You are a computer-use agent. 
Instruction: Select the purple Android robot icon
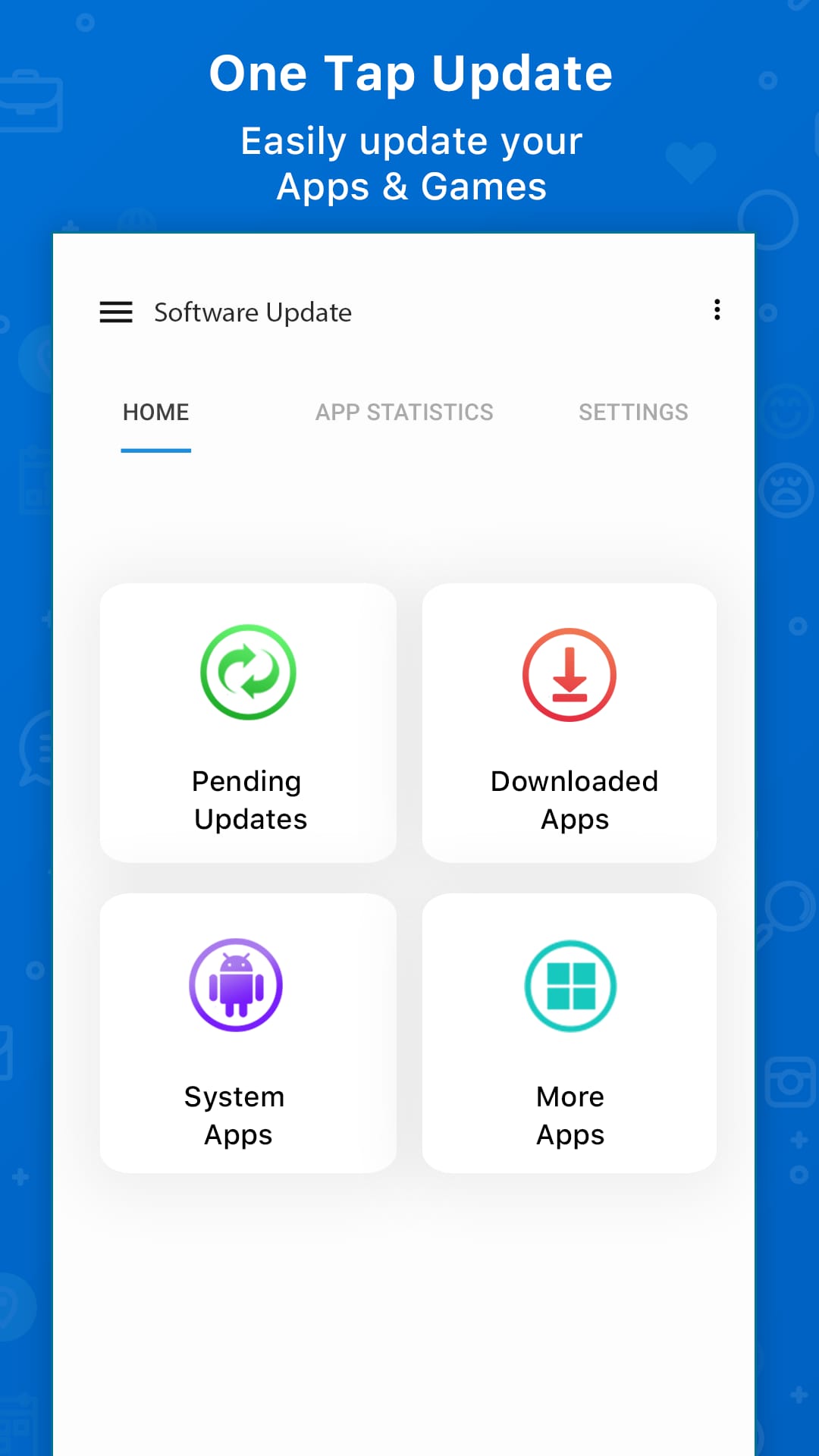tap(236, 984)
